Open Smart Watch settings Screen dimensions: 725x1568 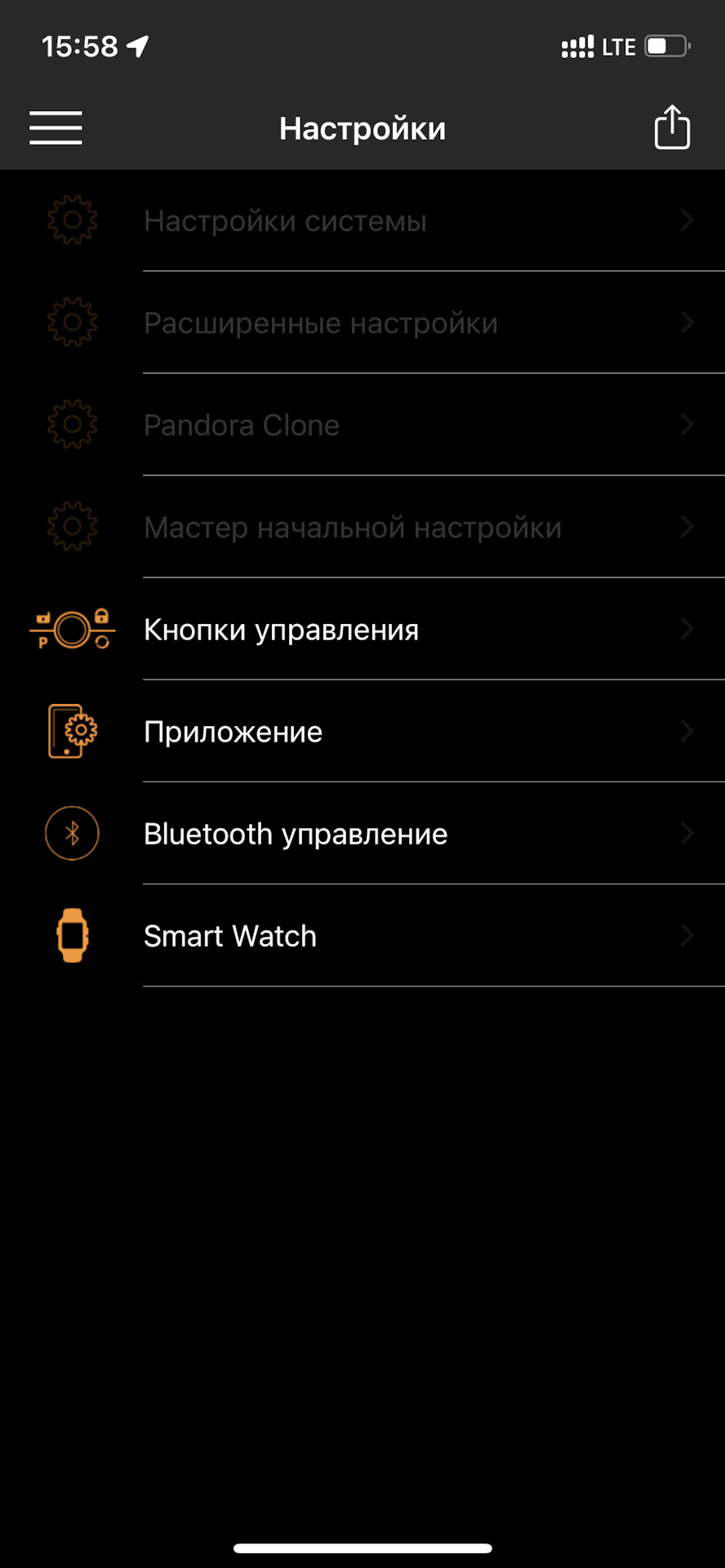coord(362,936)
